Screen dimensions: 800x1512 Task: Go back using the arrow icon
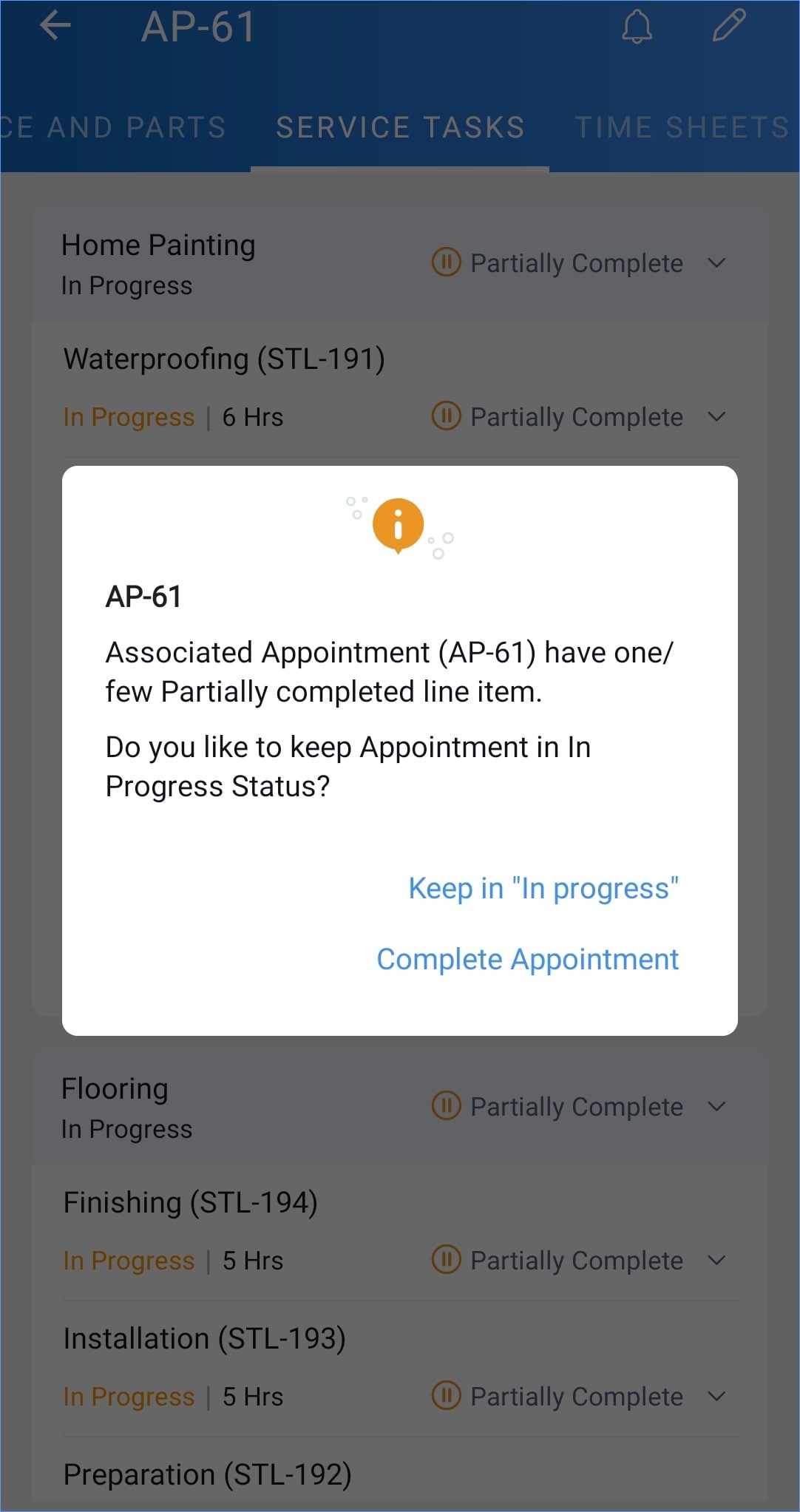[x=55, y=26]
